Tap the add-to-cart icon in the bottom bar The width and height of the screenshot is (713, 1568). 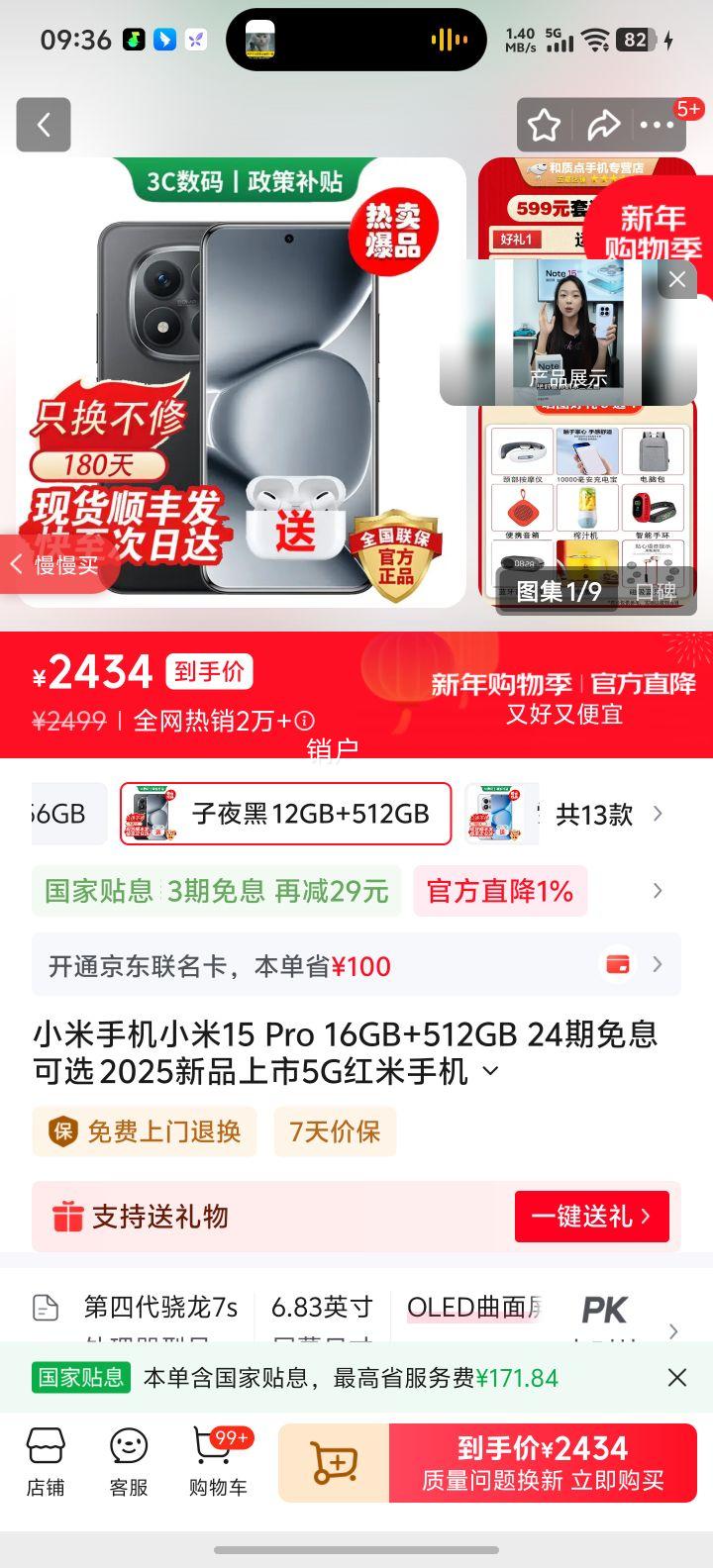coord(336,1462)
